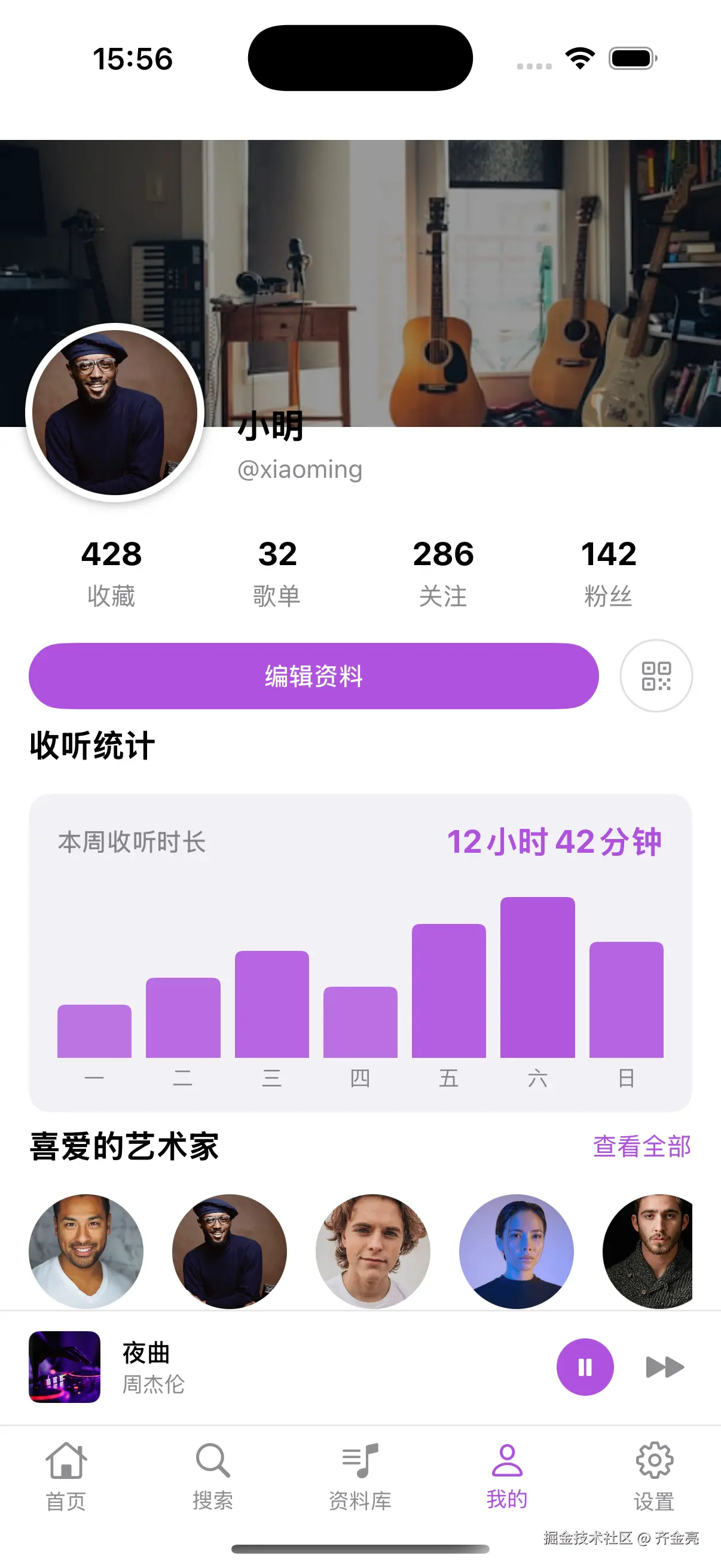Skip to the next track
Screen dimensions: 721x1568
(x=663, y=1366)
